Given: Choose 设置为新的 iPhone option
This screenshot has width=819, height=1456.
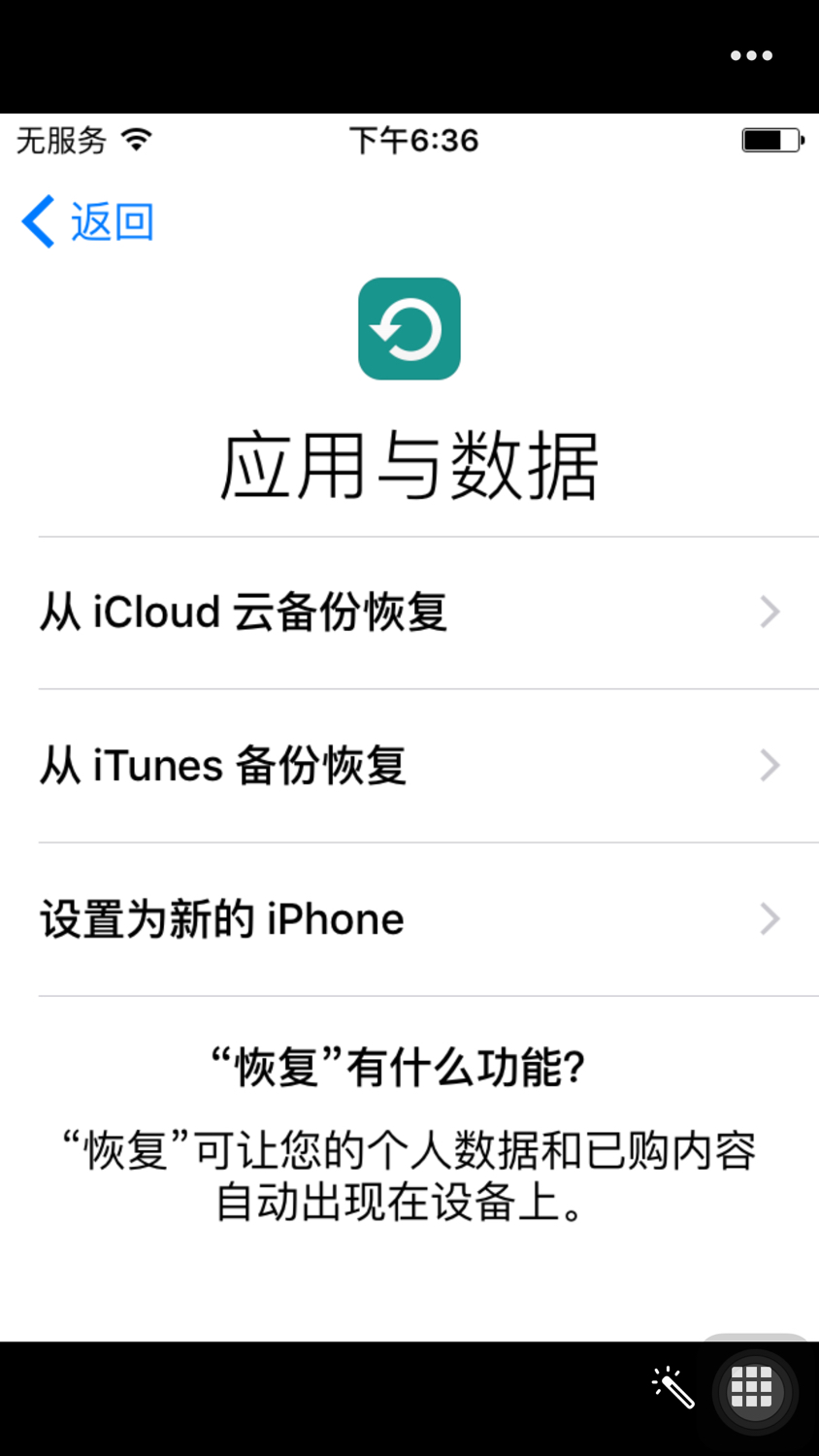Looking at the screenshot, I should click(220, 918).
